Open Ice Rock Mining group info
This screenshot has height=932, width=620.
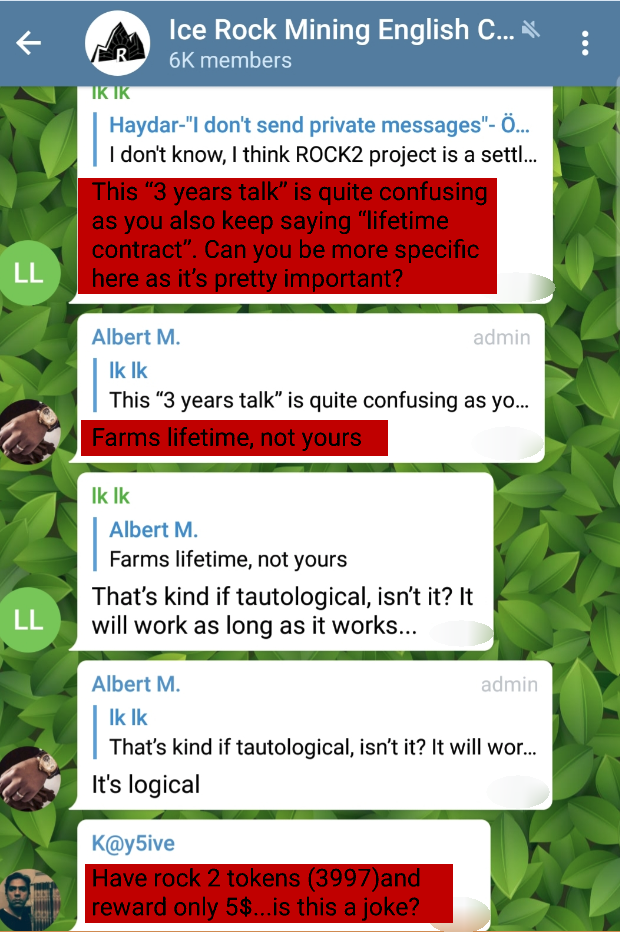click(x=340, y=43)
